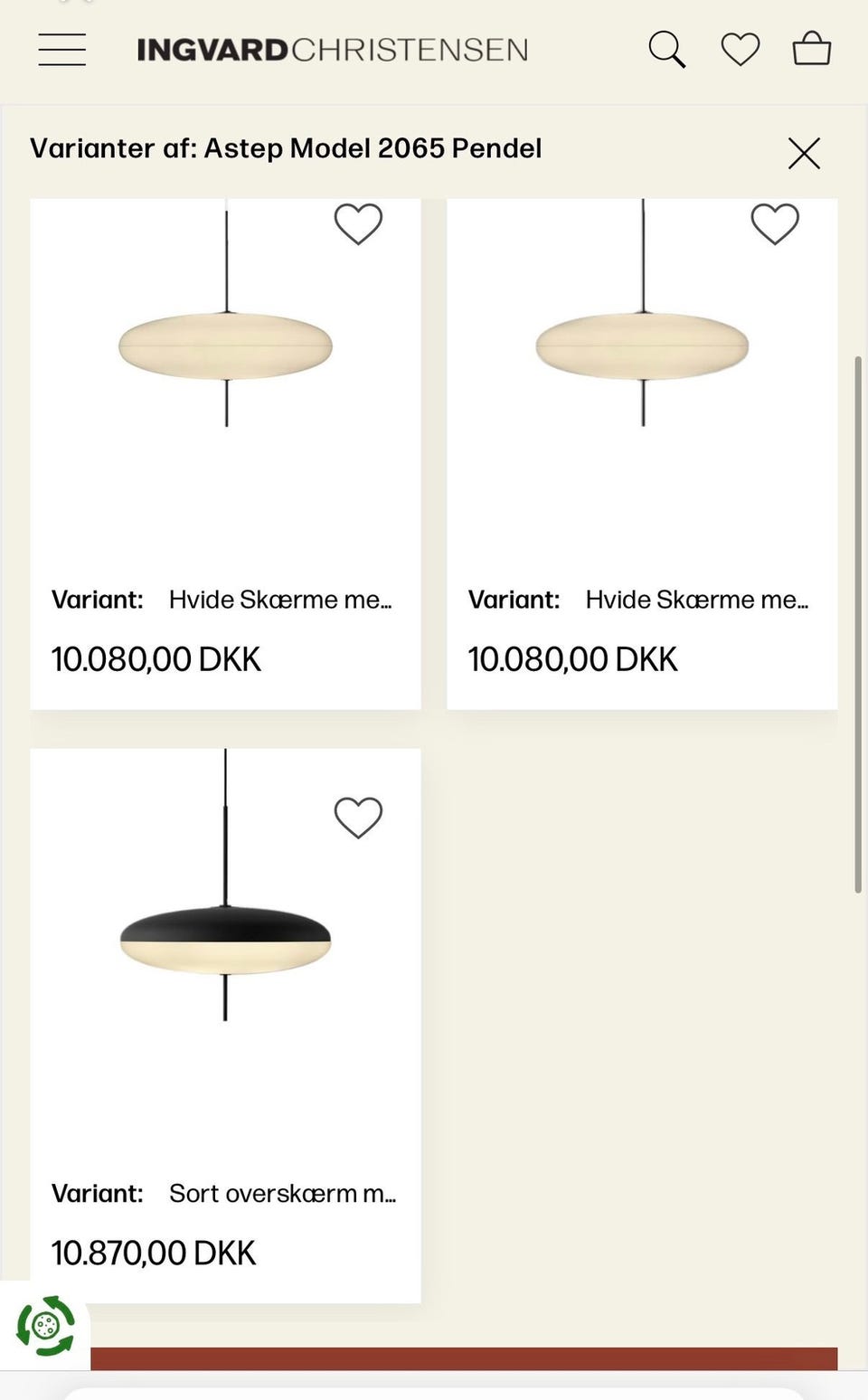The width and height of the screenshot is (868, 1400).
Task: Open the shopping bag icon
Action: (x=811, y=48)
